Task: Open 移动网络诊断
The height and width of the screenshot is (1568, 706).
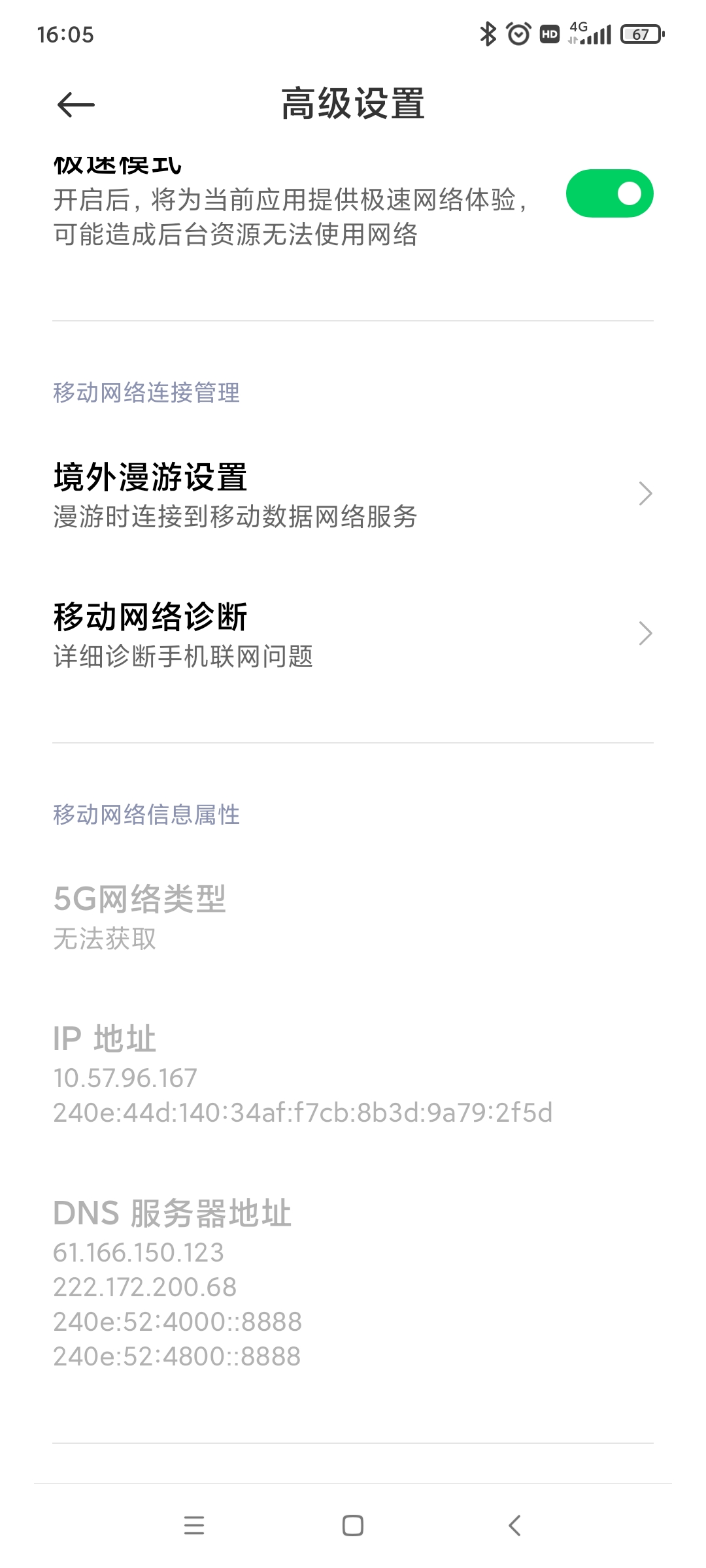Action: pos(353,634)
